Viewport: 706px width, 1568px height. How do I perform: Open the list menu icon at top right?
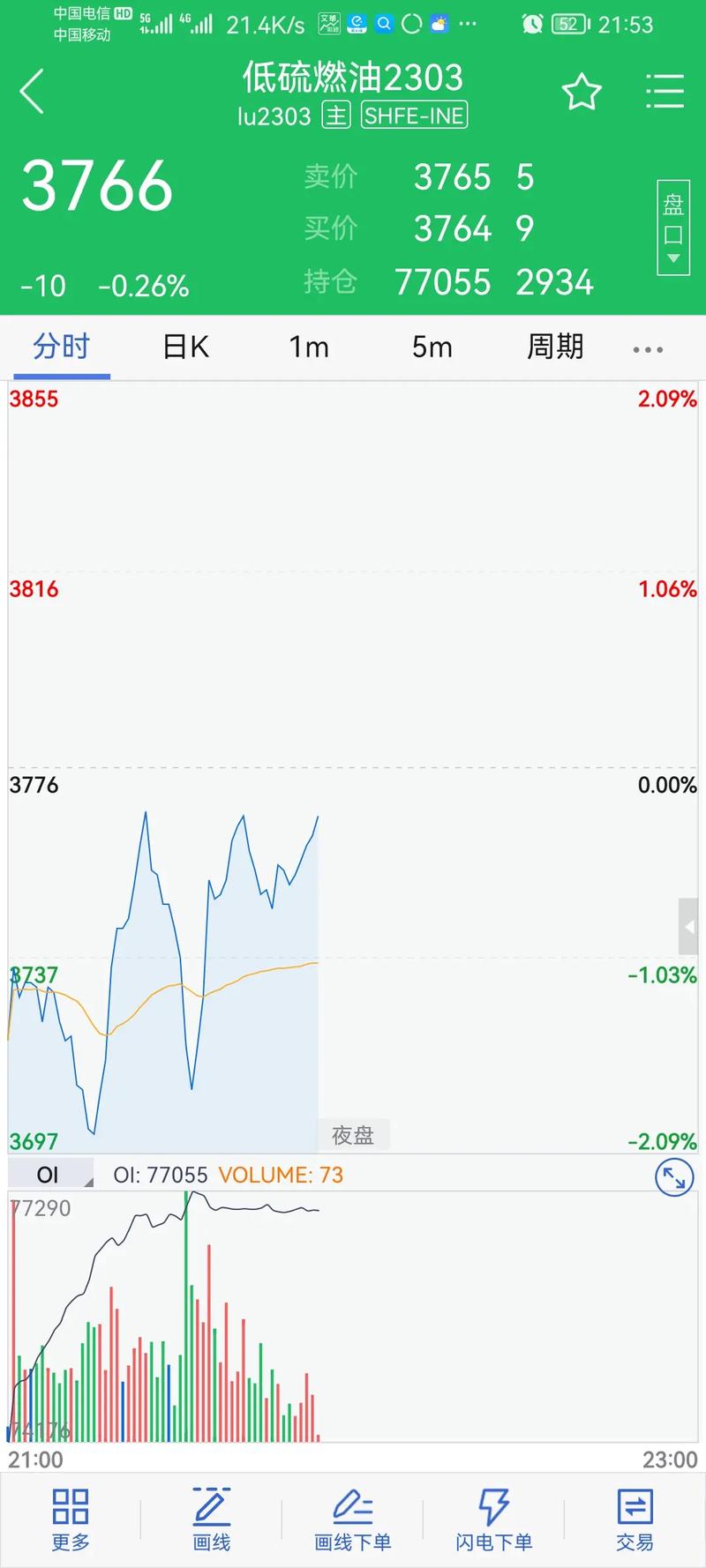(x=665, y=92)
